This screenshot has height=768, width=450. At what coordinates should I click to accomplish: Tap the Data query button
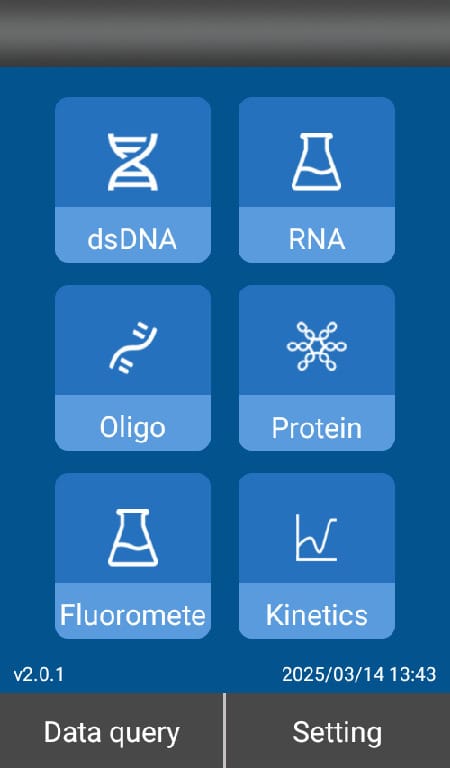tap(112, 731)
